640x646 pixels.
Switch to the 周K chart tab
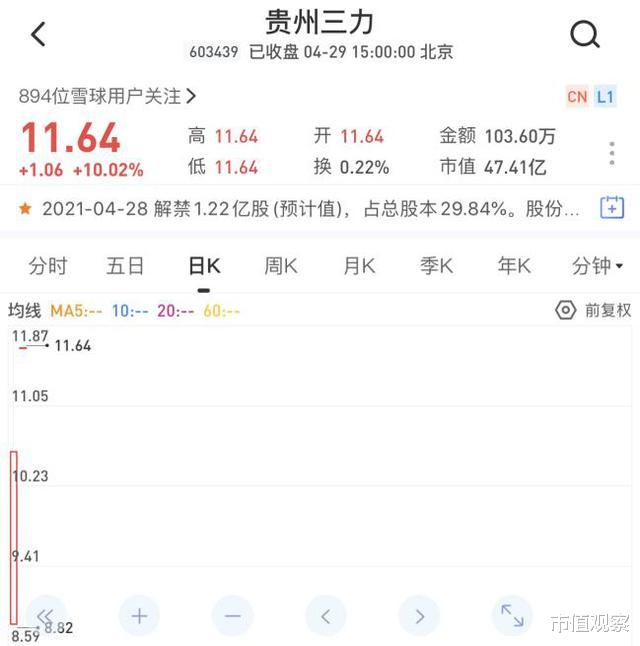click(281, 266)
